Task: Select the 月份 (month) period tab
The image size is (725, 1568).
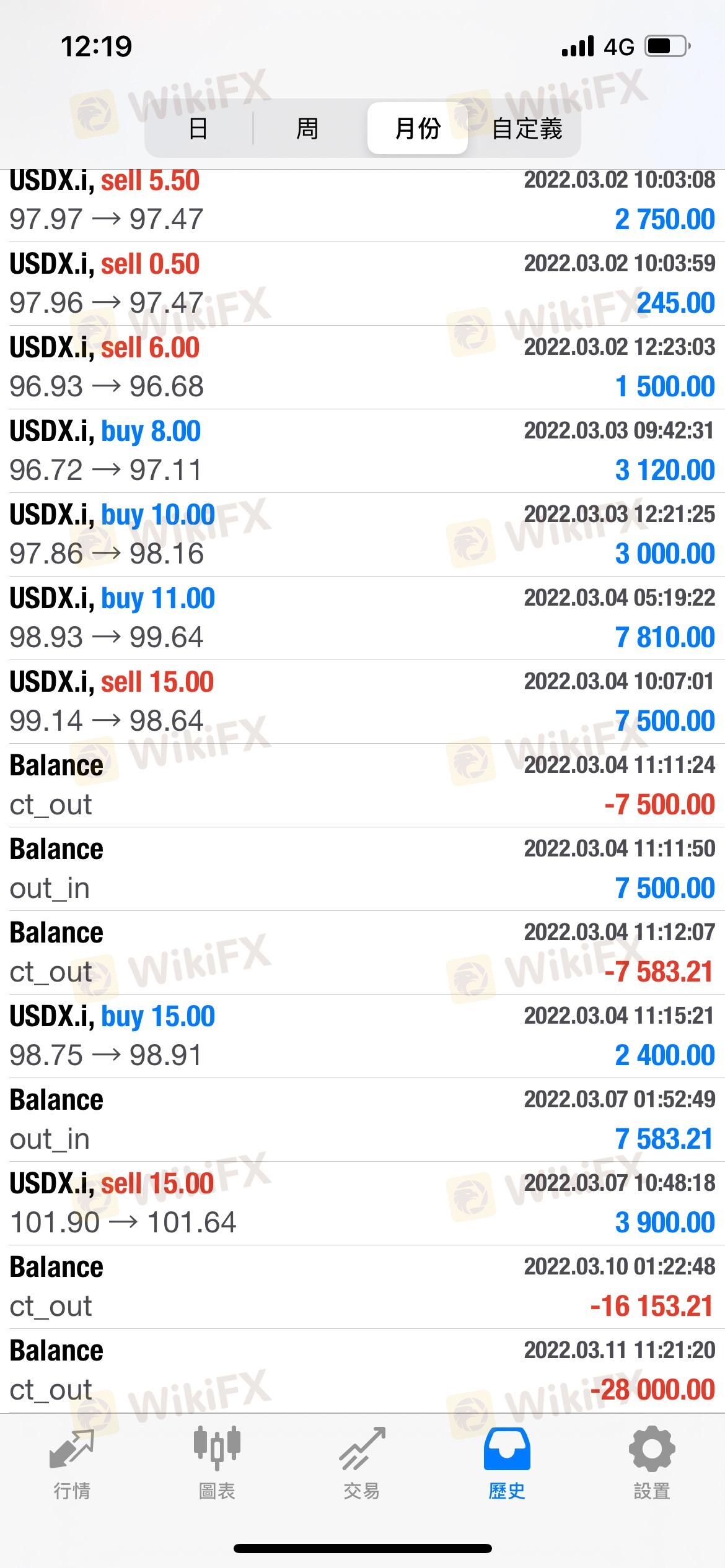Action: point(417,129)
